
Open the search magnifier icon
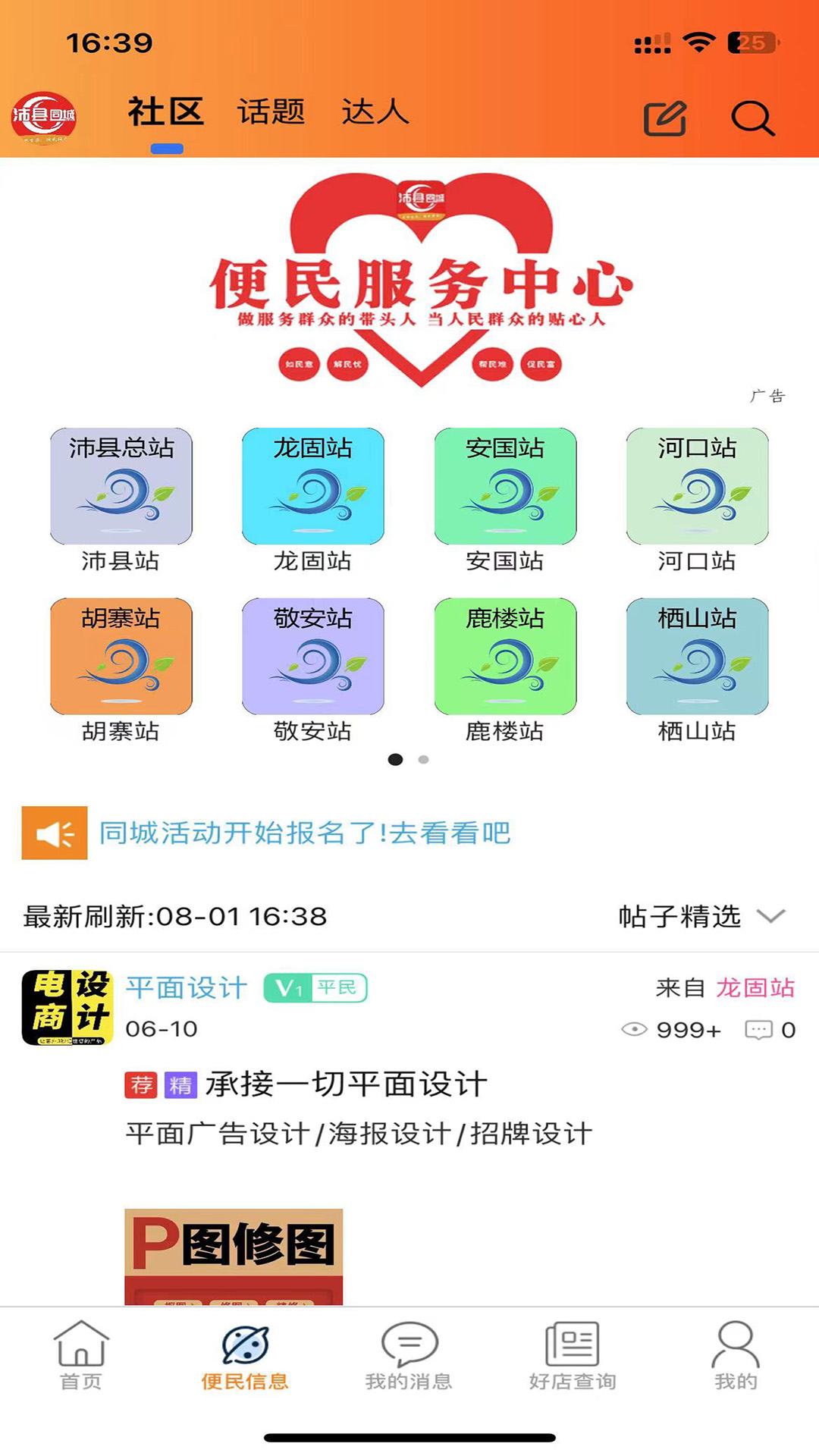[x=752, y=118]
